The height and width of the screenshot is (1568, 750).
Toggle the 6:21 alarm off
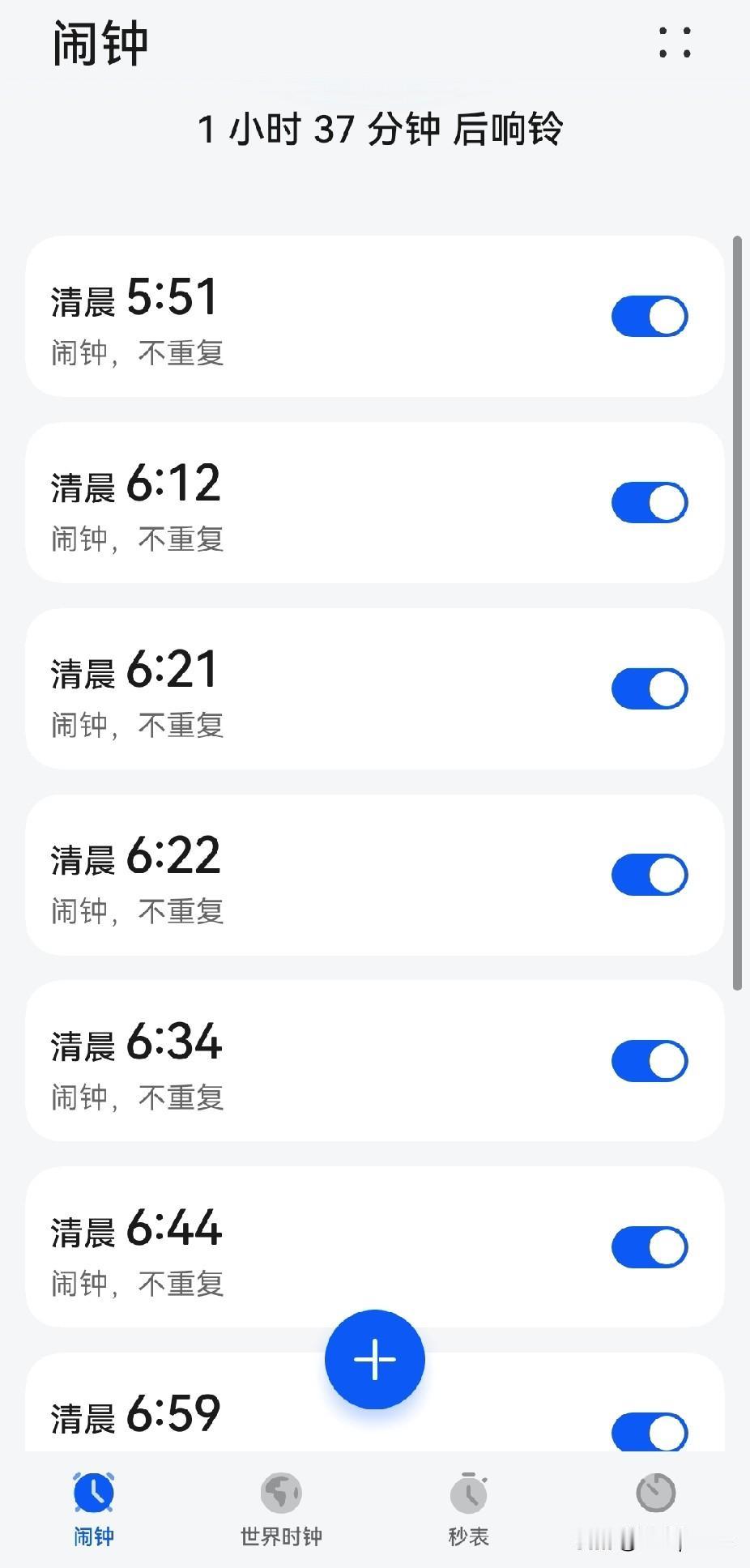coord(650,689)
